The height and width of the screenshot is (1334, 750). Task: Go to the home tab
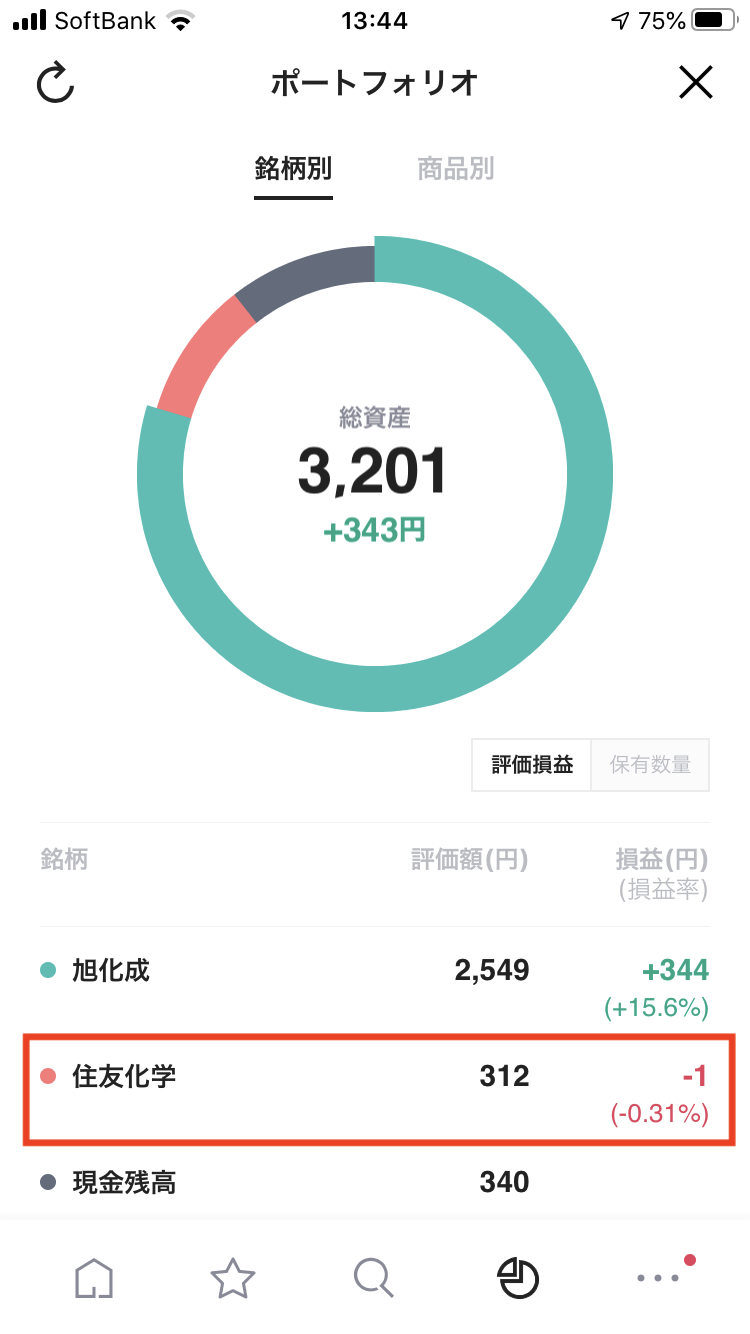pos(94,1277)
